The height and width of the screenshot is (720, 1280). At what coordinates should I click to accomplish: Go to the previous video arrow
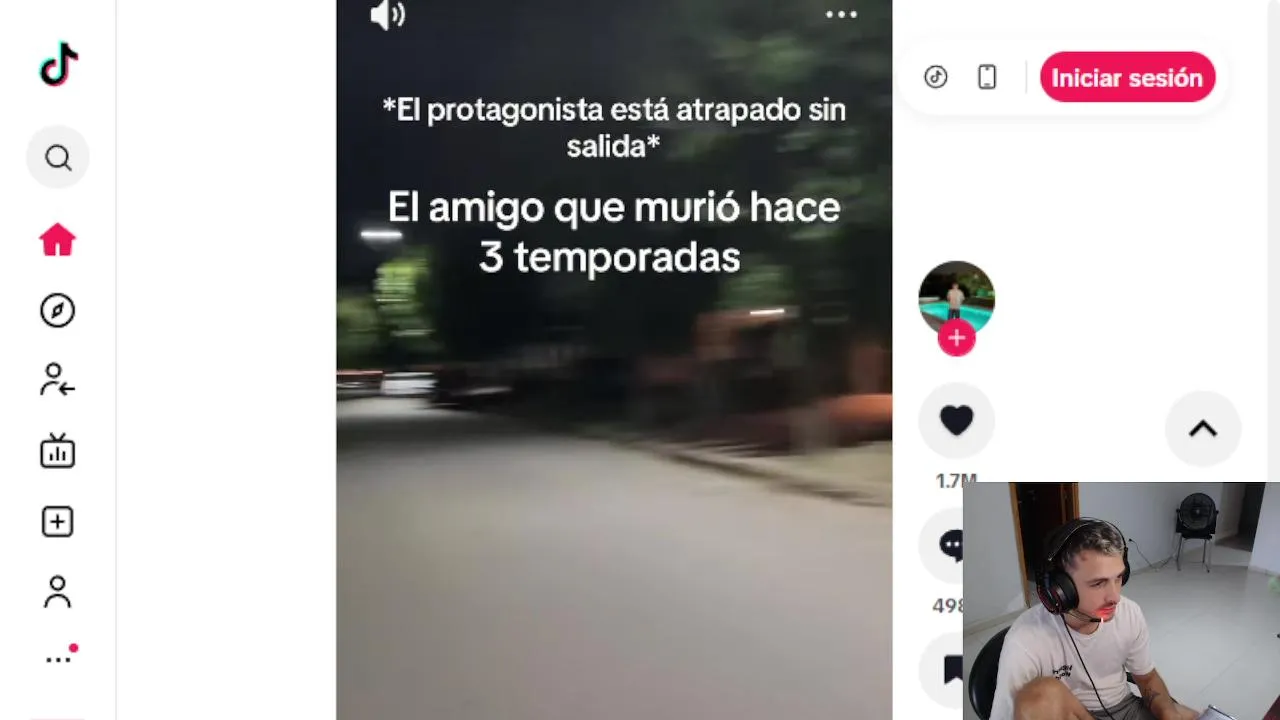(x=1202, y=429)
